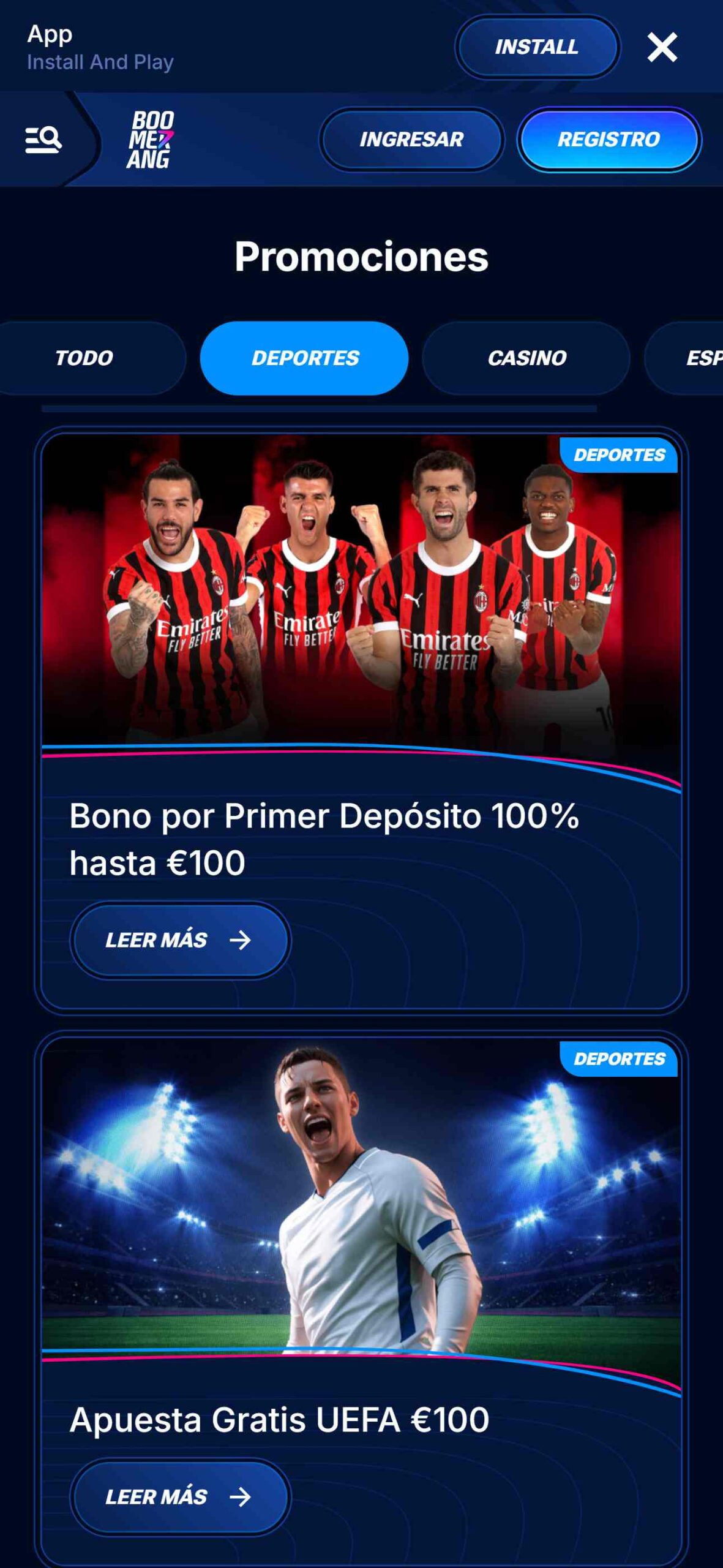723x1568 pixels.
Task: Select the Deportes promotions tab
Action: [304, 358]
